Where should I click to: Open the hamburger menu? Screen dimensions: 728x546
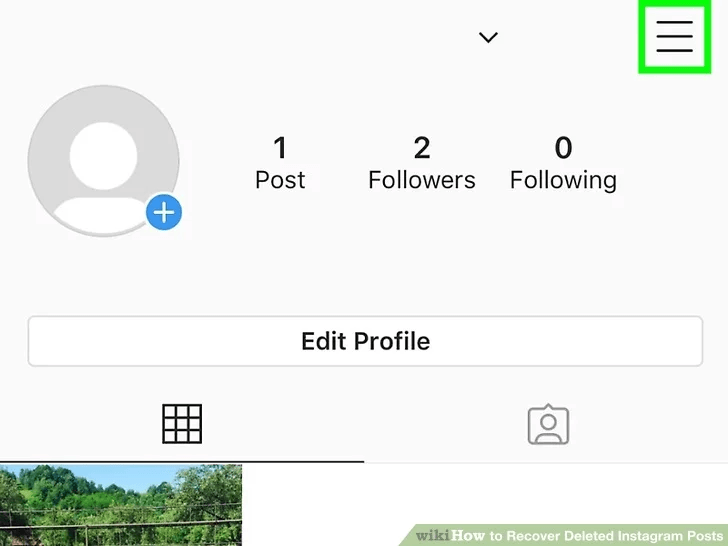click(x=675, y=36)
